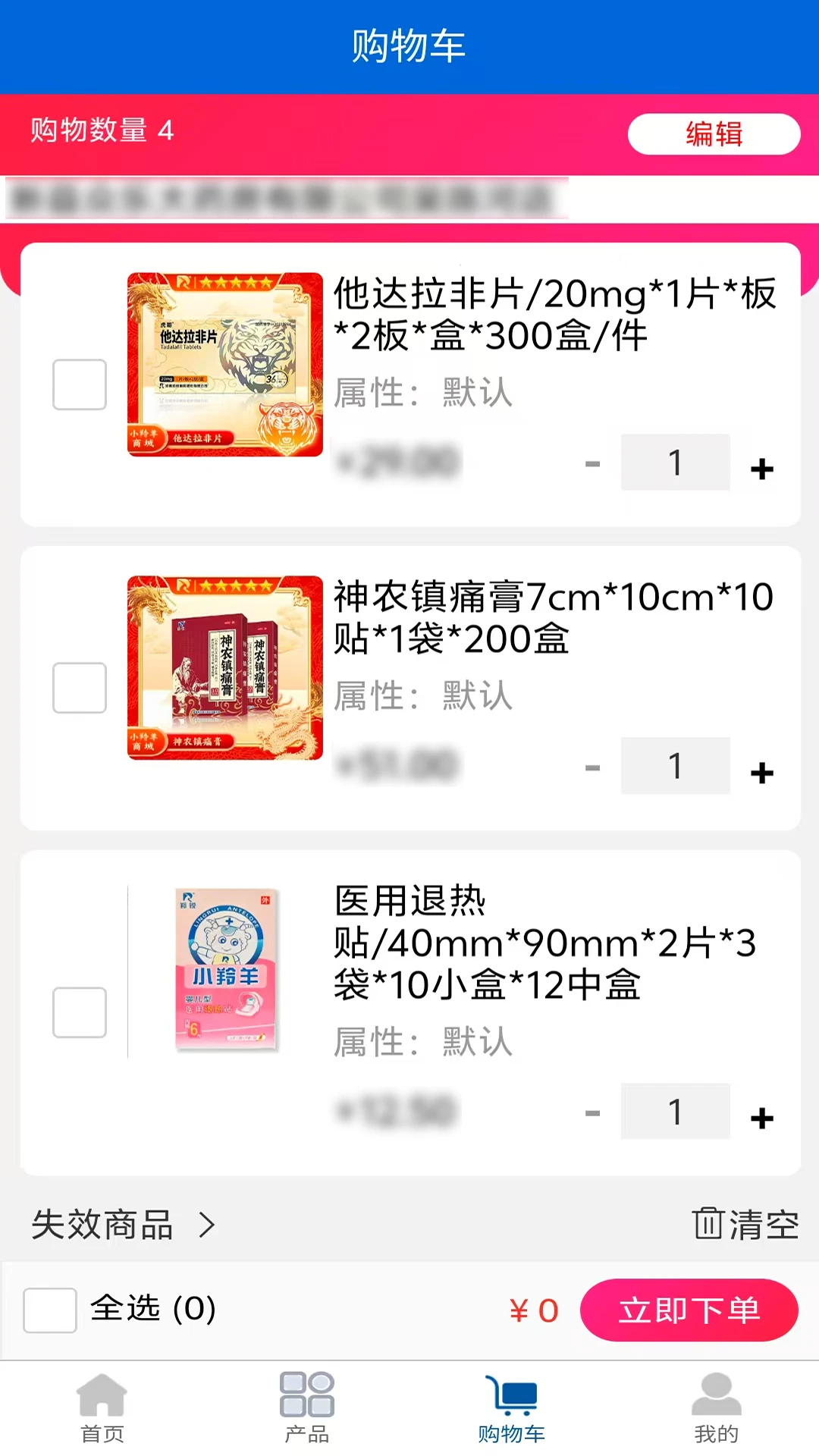Tap the 编辑 edit button
Viewport: 819px width, 1456px height.
tap(714, 133)
